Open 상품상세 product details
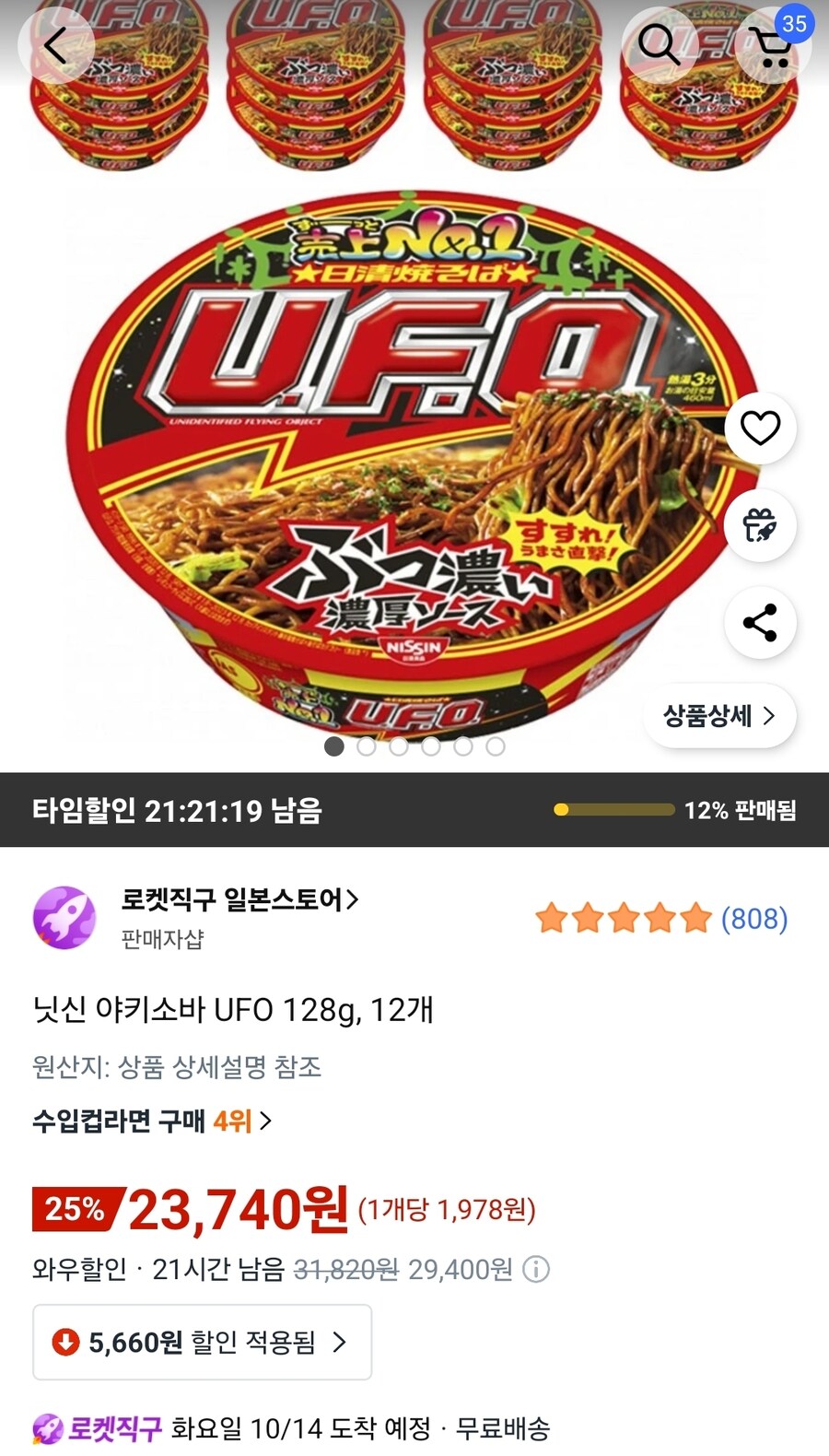 pos(718,716)
